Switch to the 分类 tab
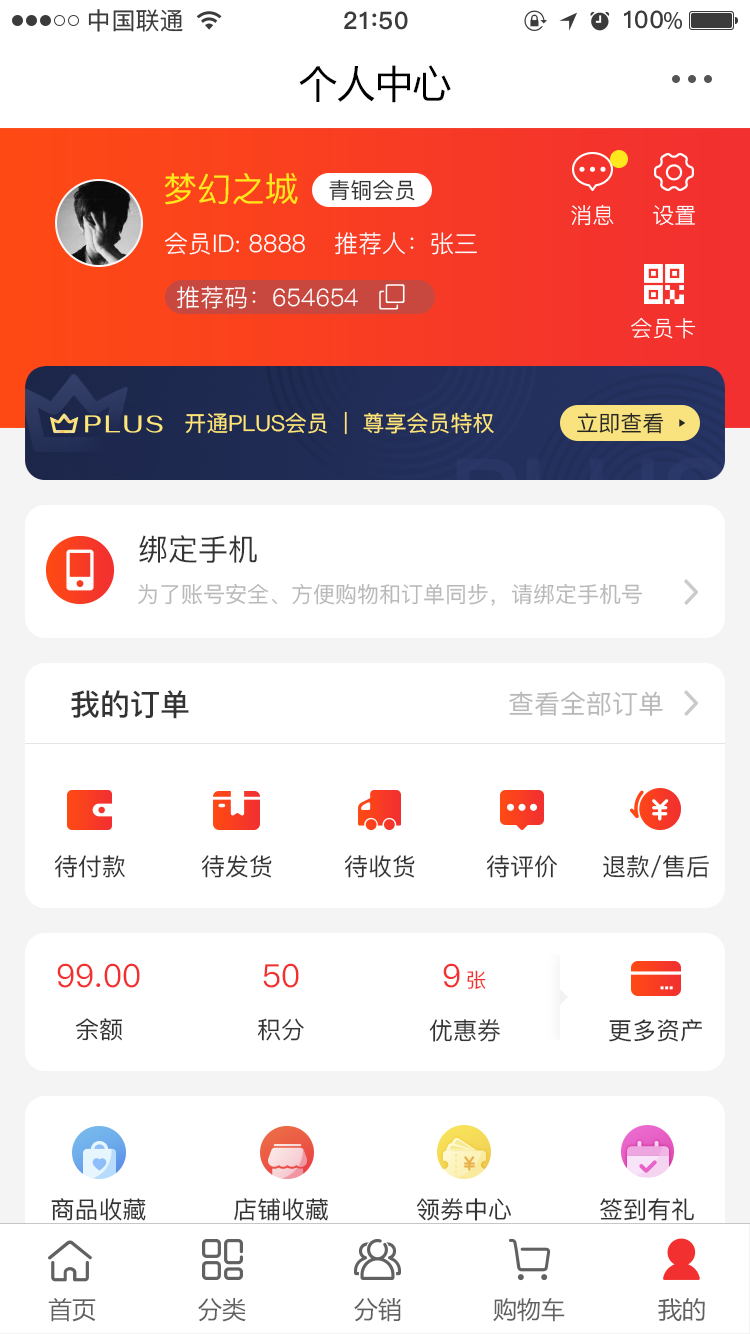 point(222,1280)
